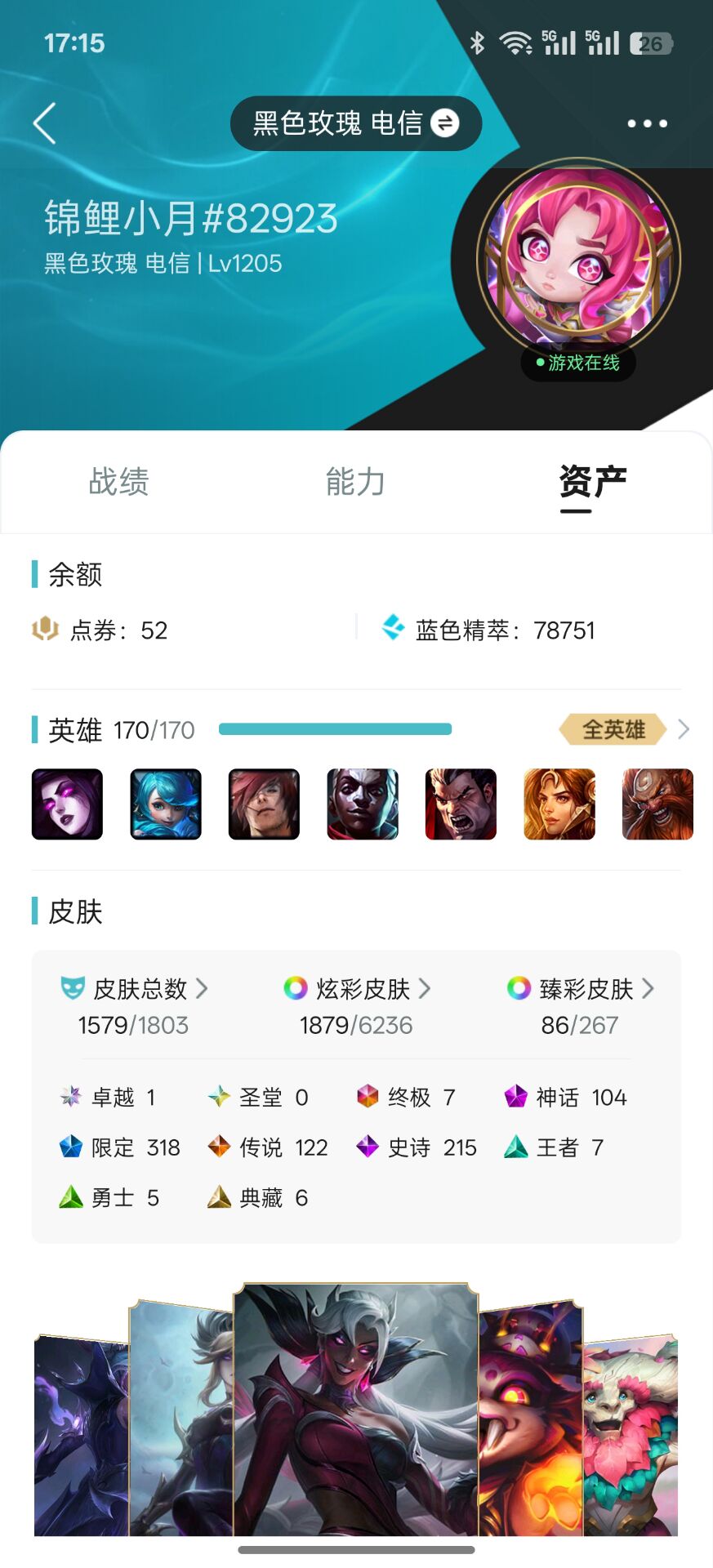Viewport: 713px width, 1568px height.
Task: Open the three-dot overflow menu
Action: 647,123
